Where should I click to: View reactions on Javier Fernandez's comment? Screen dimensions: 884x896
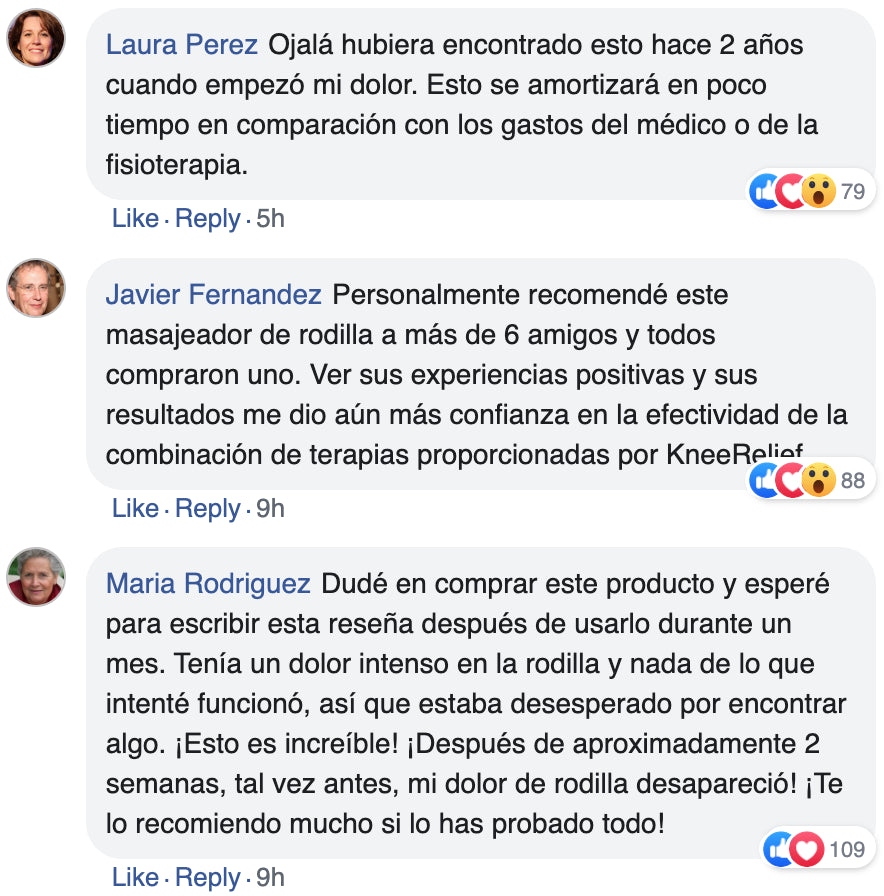808,481
